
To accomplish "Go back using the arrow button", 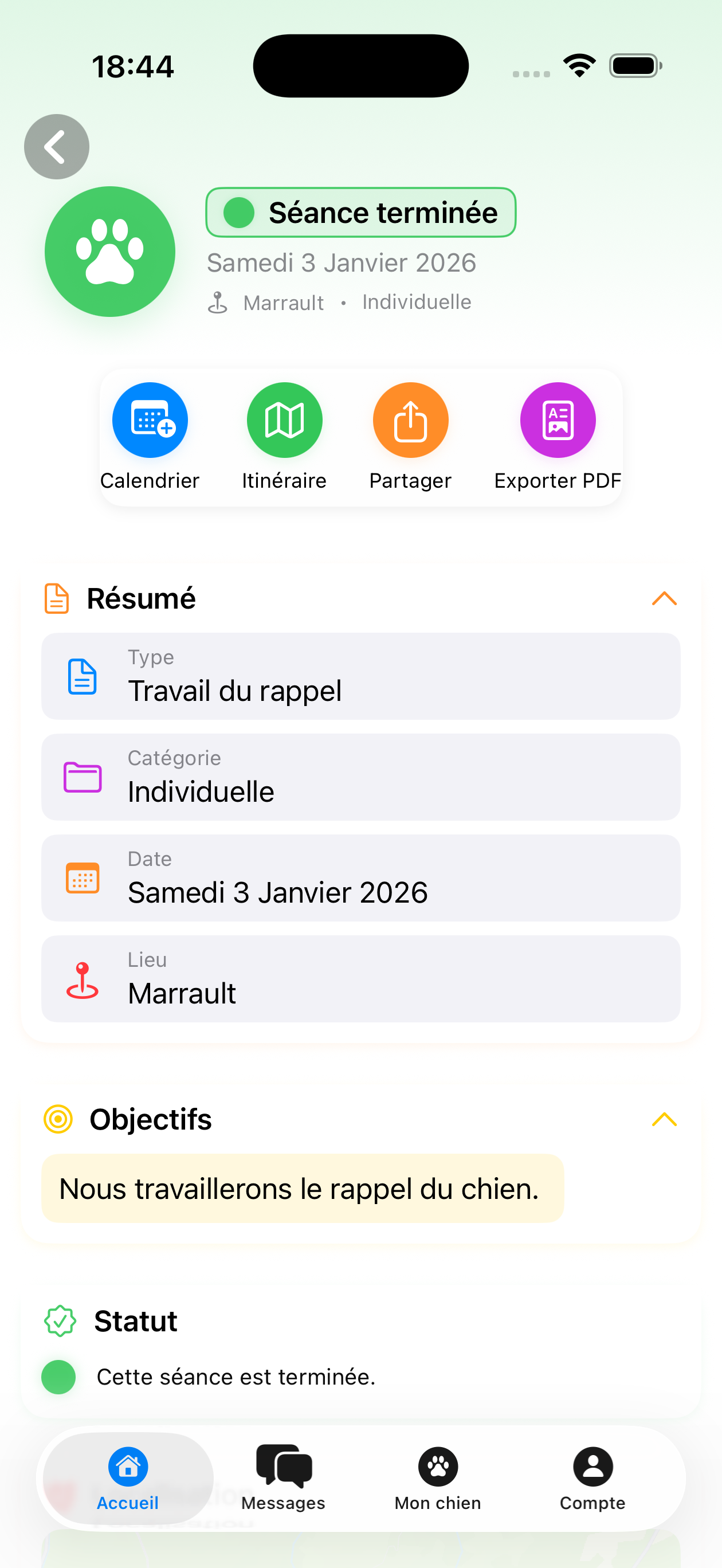I will pyautogui.click(x=57, y=147).
